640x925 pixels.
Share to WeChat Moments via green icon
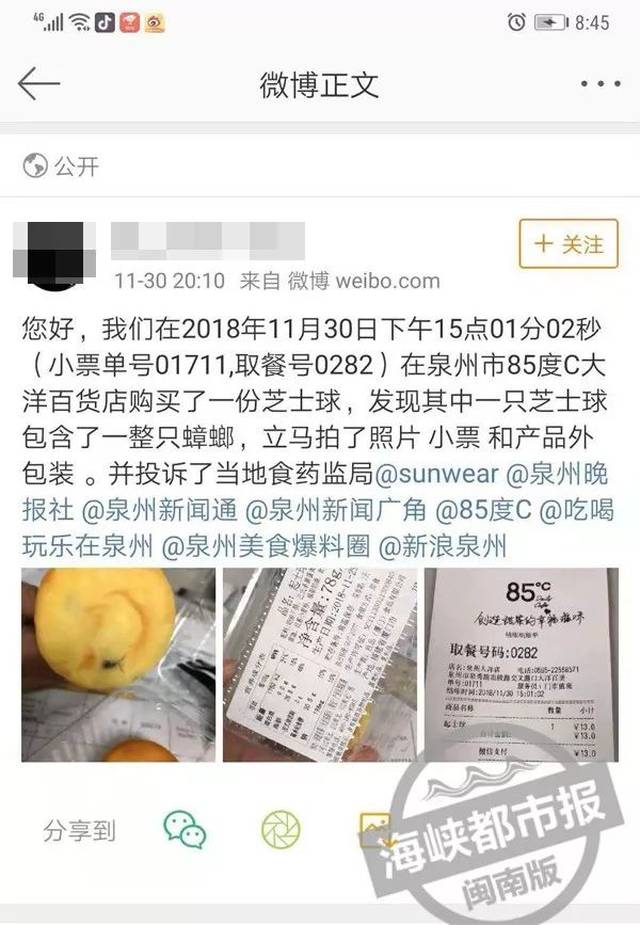[281, 828]
